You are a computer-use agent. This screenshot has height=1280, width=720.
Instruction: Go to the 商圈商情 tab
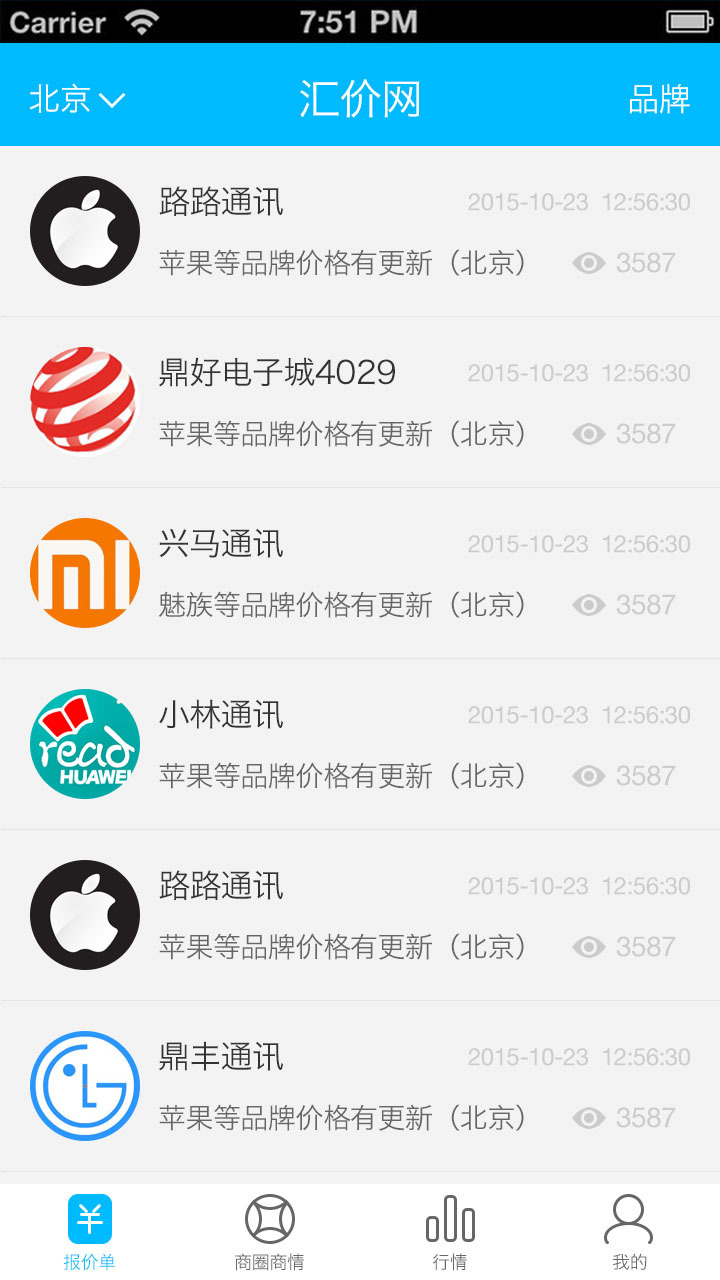pyautogui.click(x=270, y=1232)
